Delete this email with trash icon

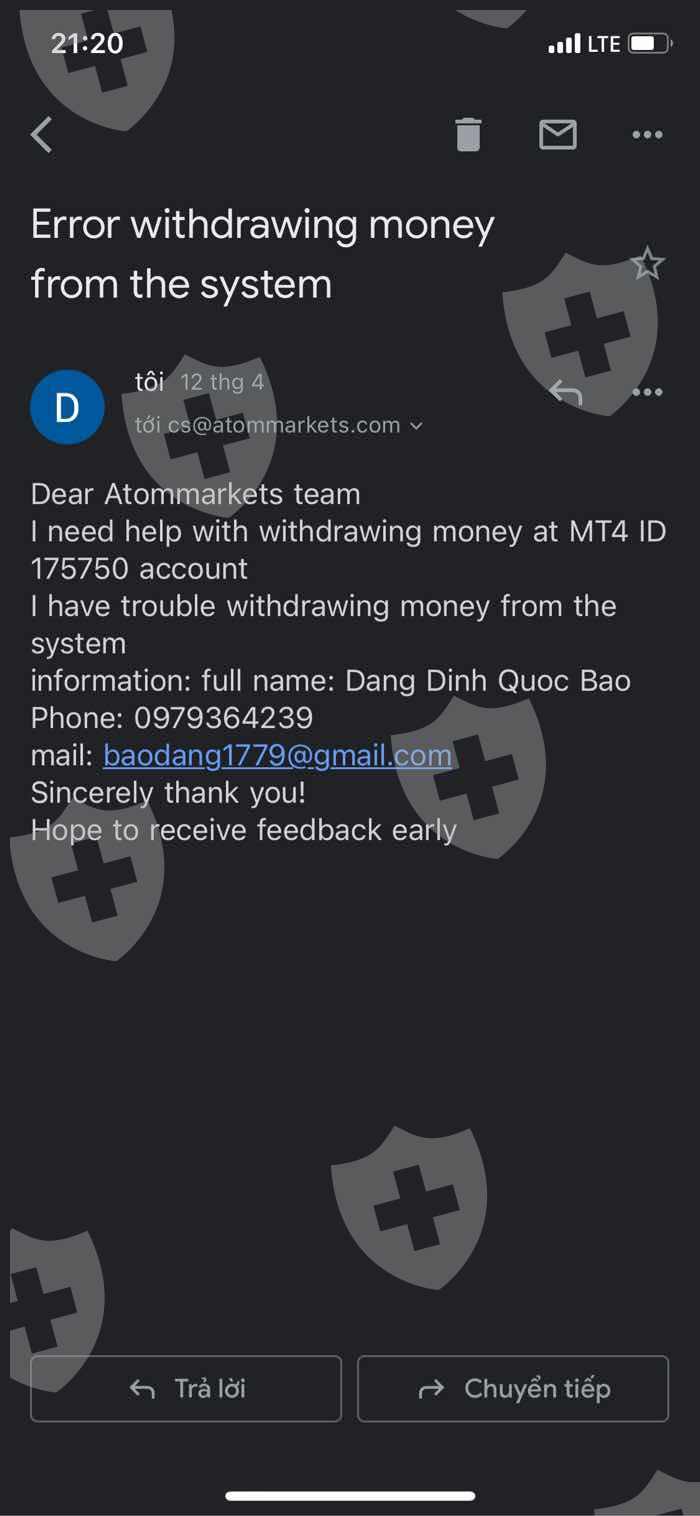click(468, 134)
